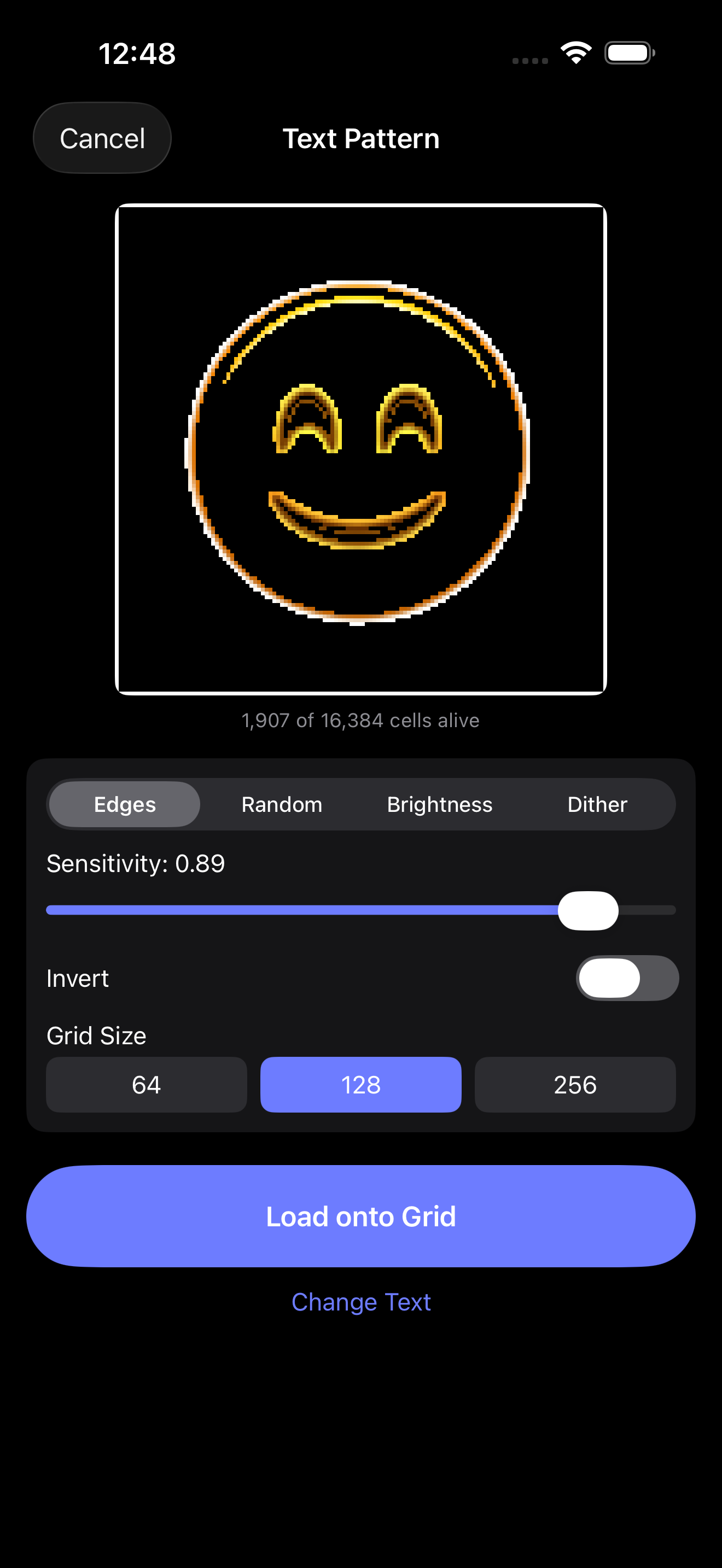Cancel the text pattern screen
The image size is (722, 1568).
click(x=102, y=138)
